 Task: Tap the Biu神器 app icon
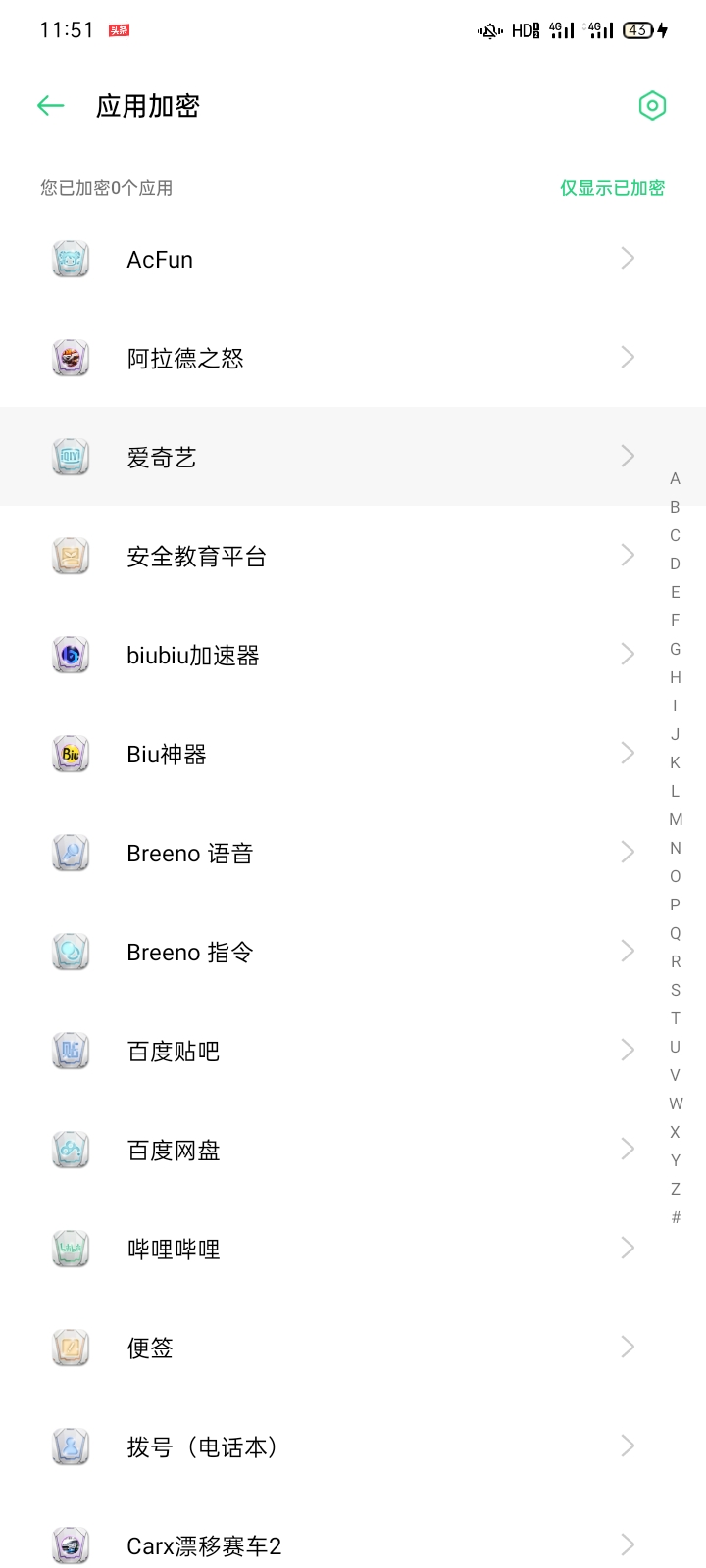point(70,753)
